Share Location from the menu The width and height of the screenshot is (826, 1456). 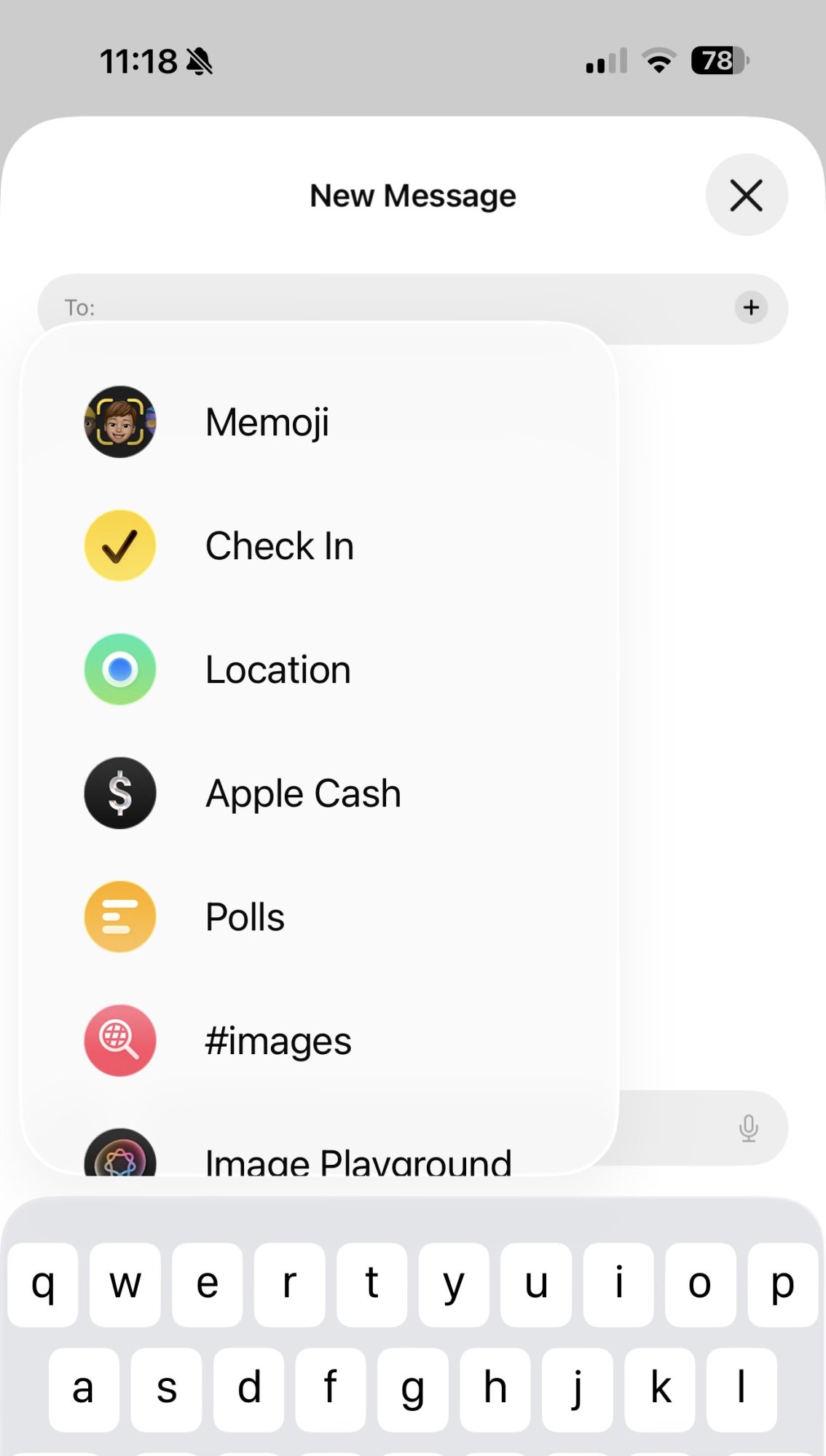[278, 670]
